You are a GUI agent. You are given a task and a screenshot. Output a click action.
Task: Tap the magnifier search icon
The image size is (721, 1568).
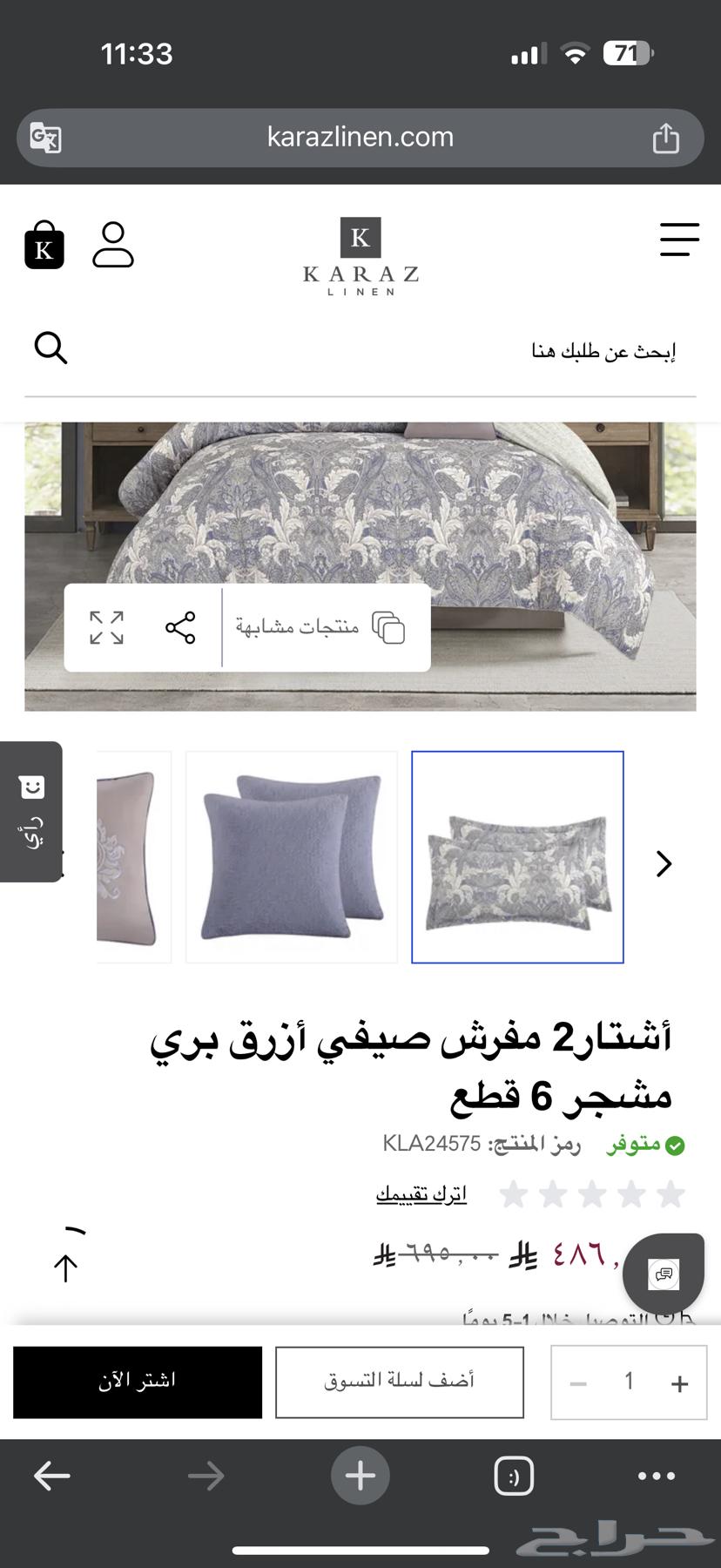click(x=51, y=348)
